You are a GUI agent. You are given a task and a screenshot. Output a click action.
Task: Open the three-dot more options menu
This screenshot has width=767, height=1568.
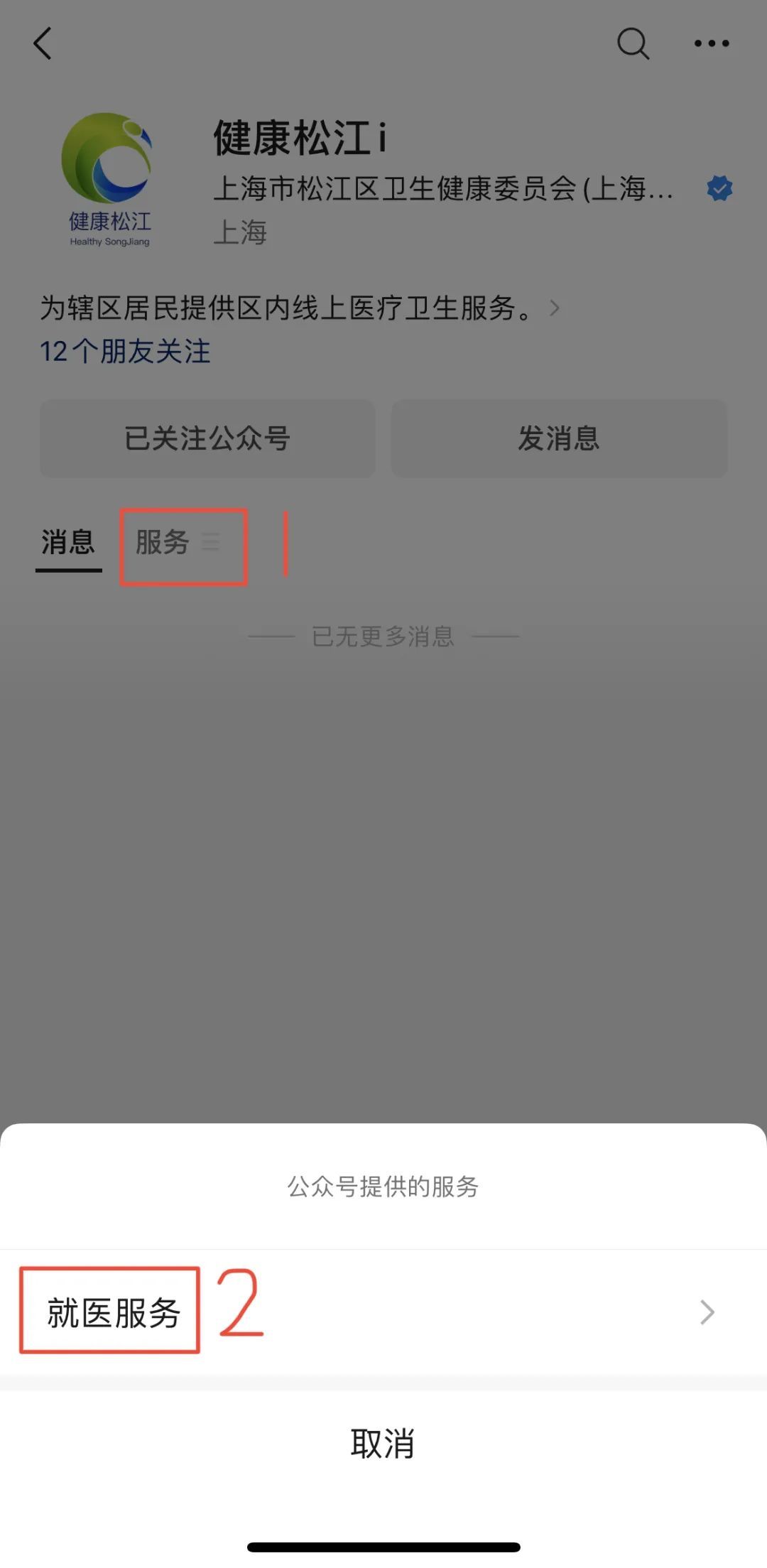pos(711,43)
